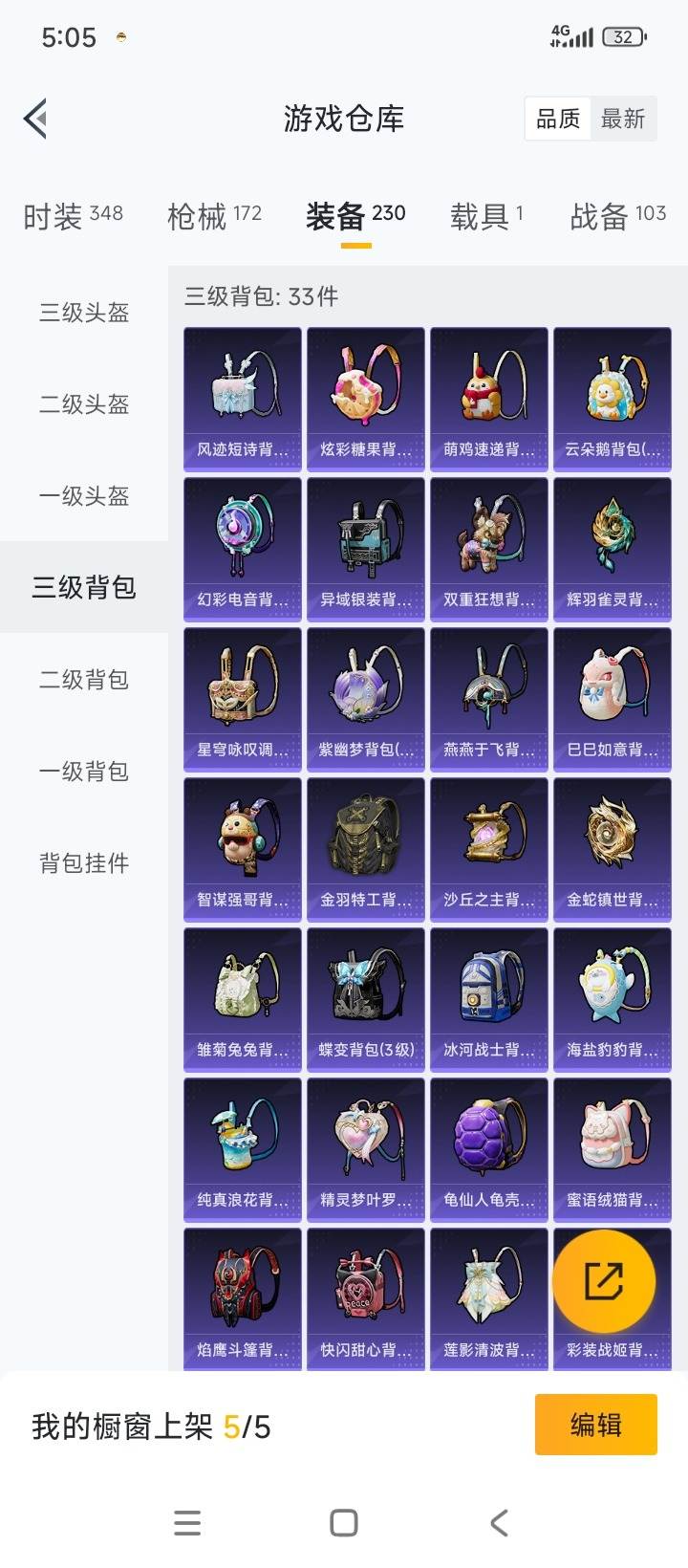The width and height of the screenshot is (688, 1568).
Task: Select the 三级背包 category in sidebar
Action: click(83, 588)
